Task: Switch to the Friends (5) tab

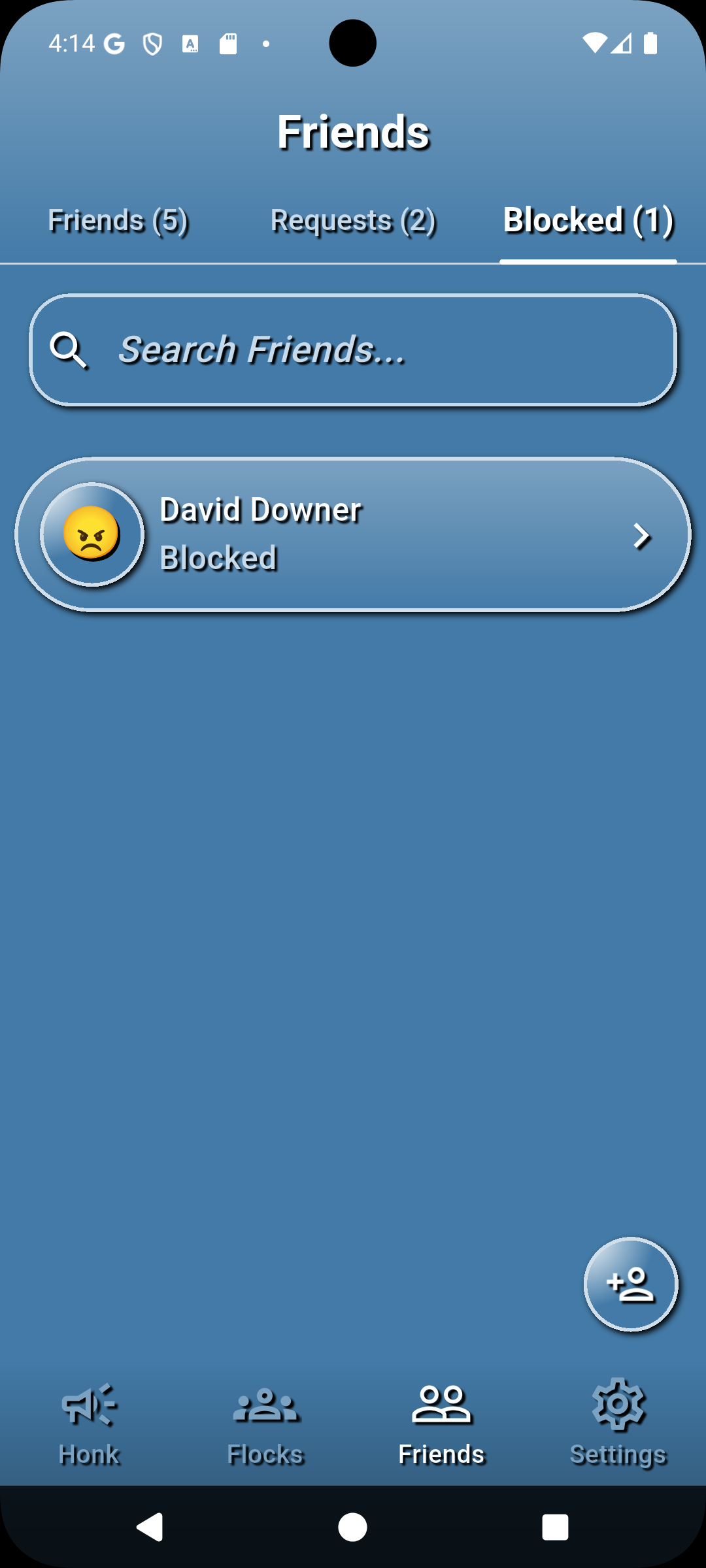Action: coord(118,221)
